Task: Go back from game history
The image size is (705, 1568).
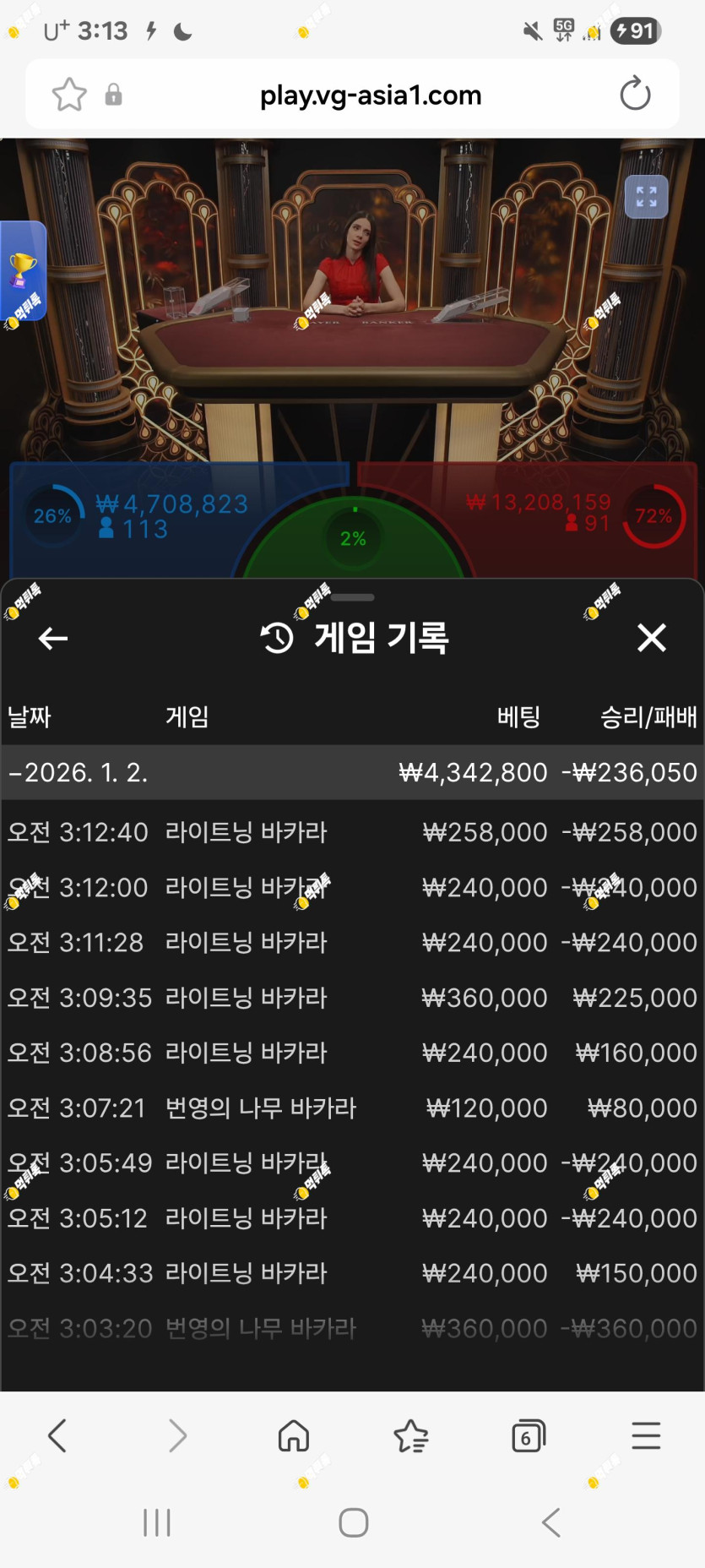Action: [53, 639]
